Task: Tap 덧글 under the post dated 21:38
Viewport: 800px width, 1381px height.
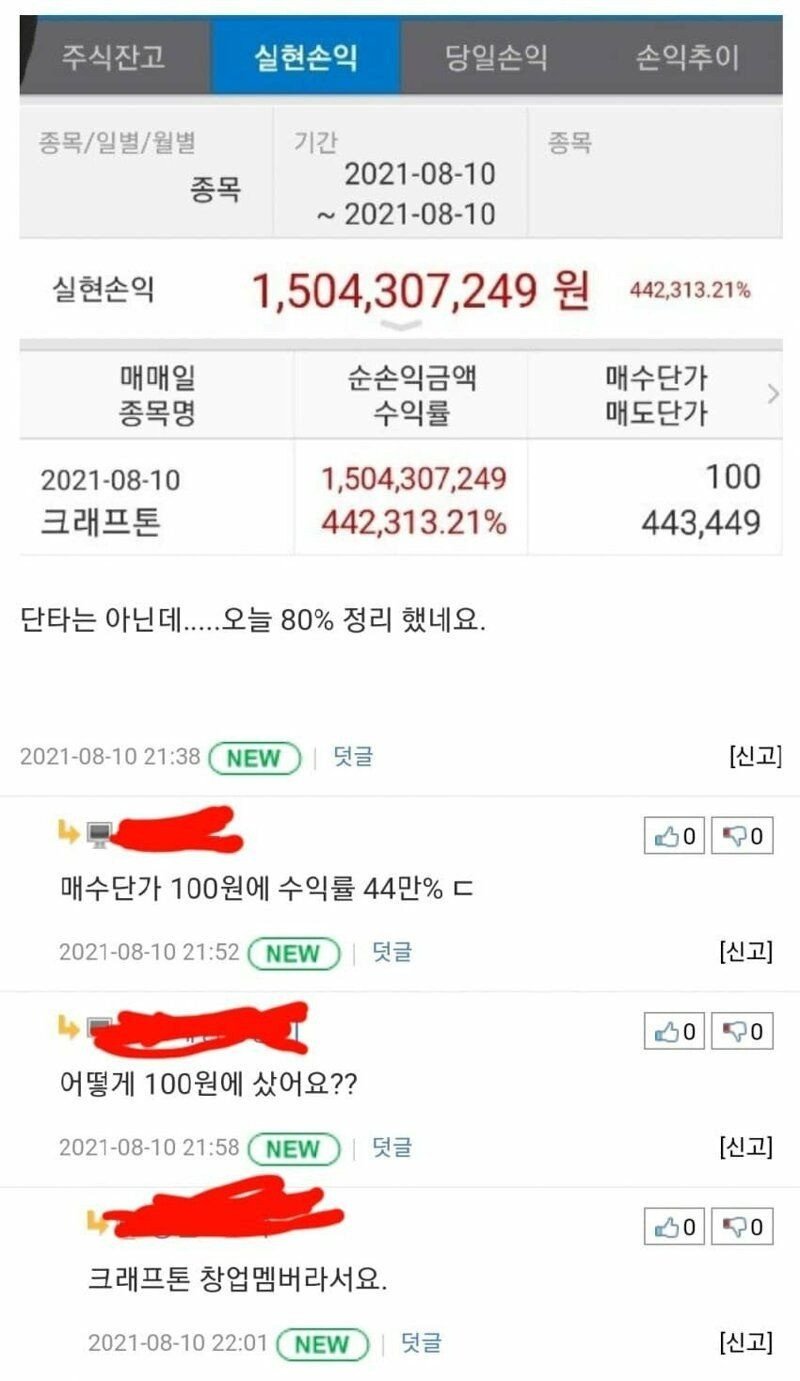Action: (352, 757)
